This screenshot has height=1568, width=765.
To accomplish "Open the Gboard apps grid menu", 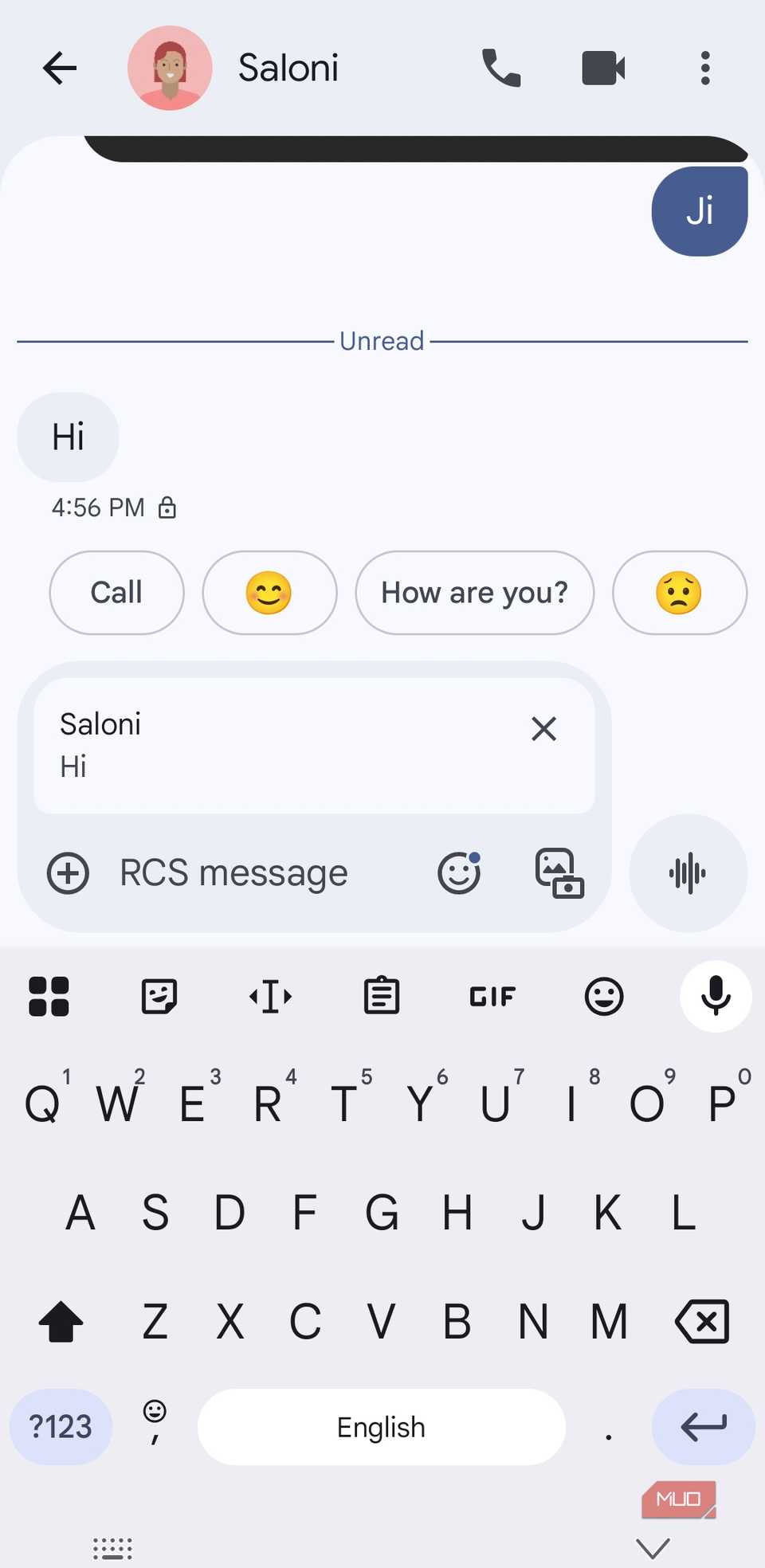I will (x=49, y=996).
